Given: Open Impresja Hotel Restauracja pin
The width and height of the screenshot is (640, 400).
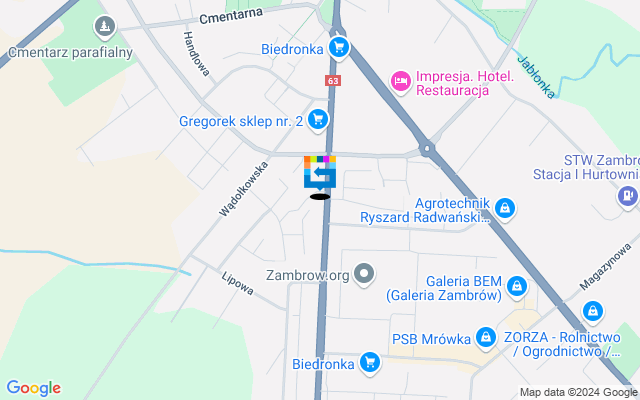Looking at the screenshot, I should tap(400, 80).
